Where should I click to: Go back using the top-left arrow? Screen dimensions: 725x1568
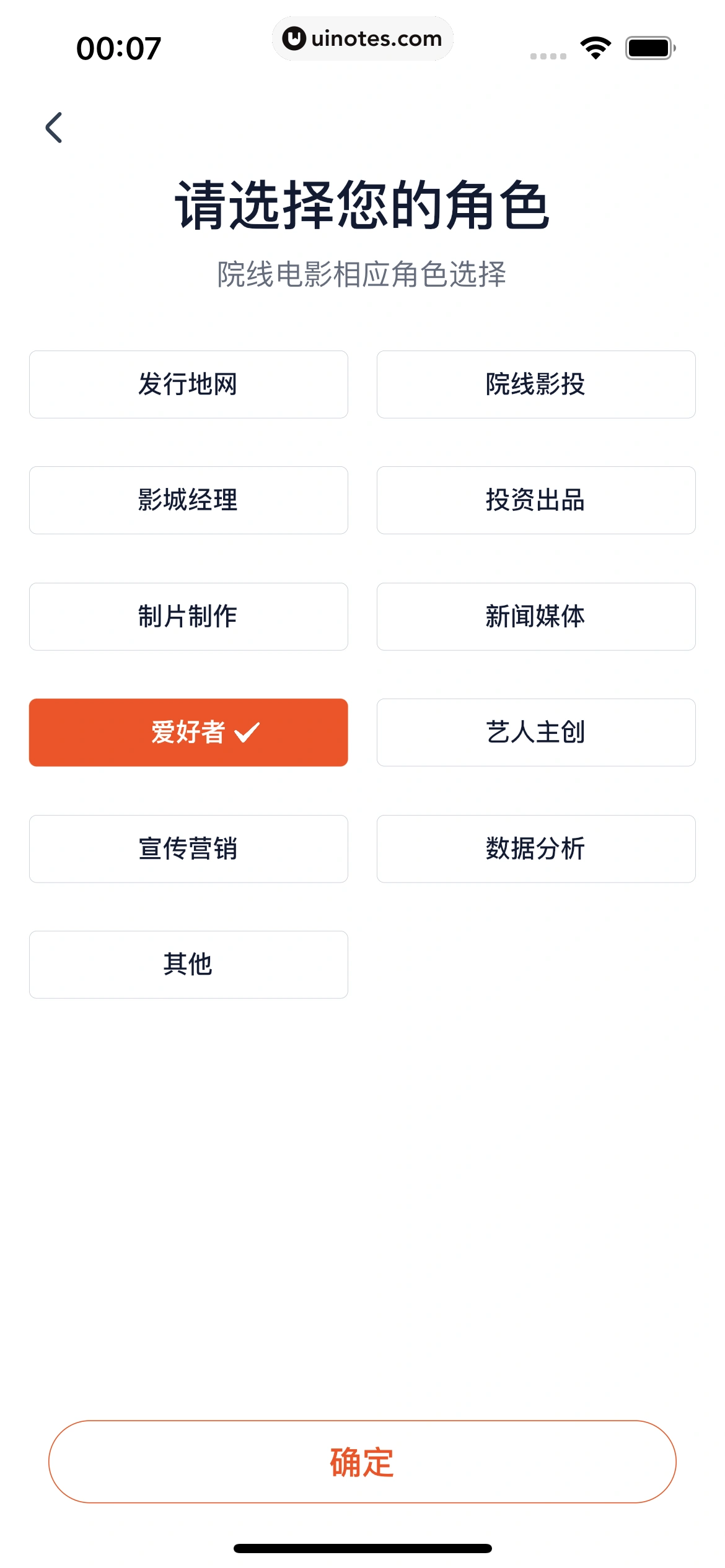(55, 128)
